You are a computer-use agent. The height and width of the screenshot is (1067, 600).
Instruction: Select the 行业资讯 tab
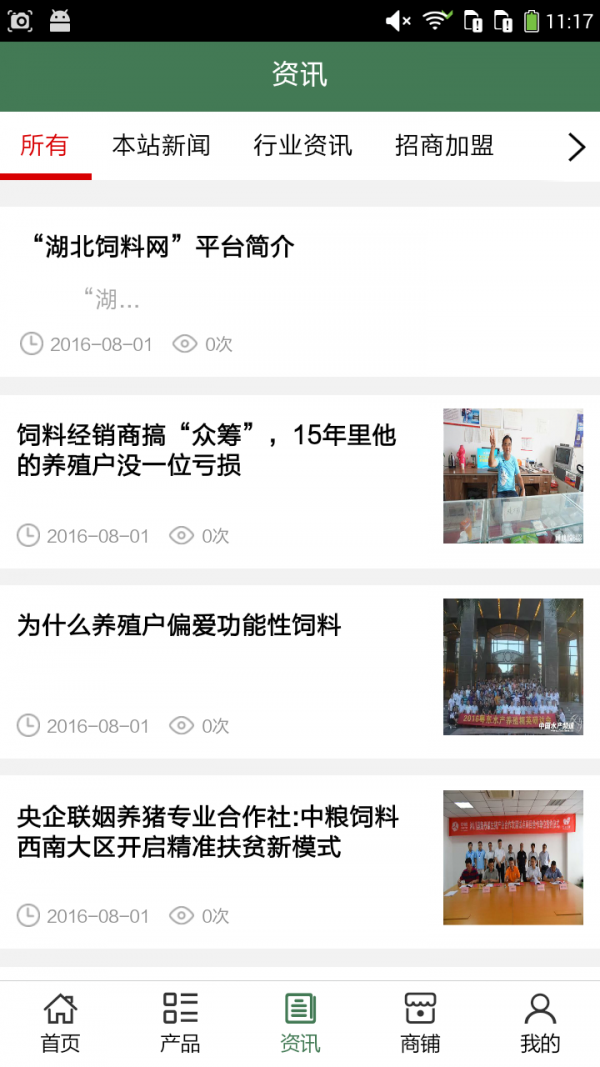[303, 146]
